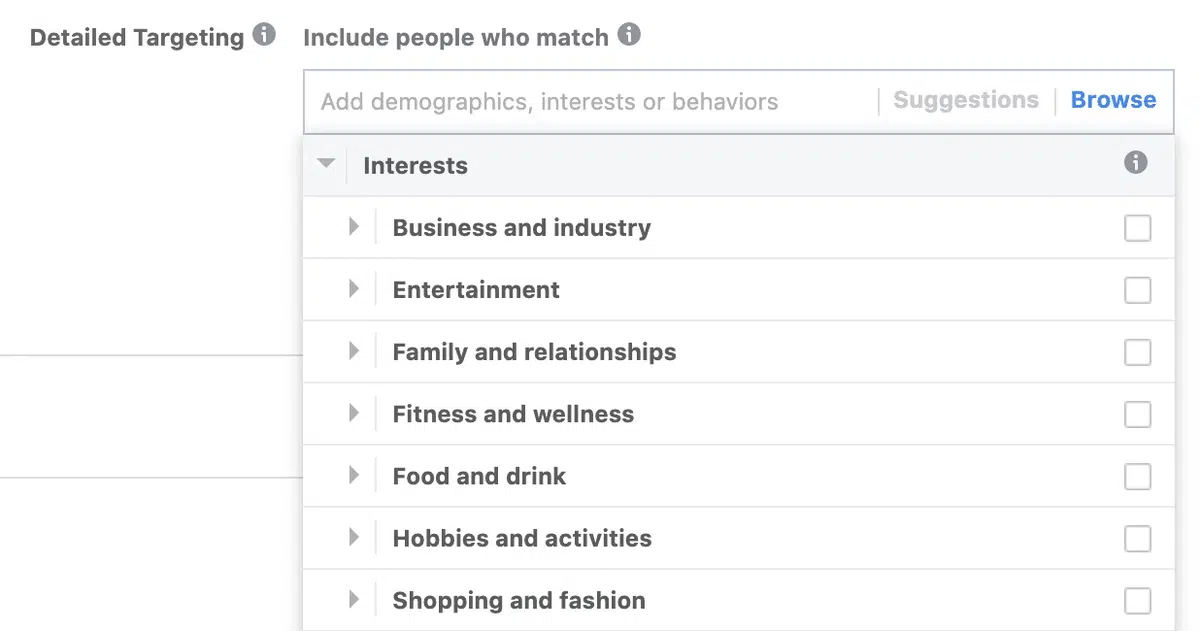Show Detailed Targeting info tooltip
Image resolution: width=1200 pixels, height=631 pixels.
tap(264, 36)
